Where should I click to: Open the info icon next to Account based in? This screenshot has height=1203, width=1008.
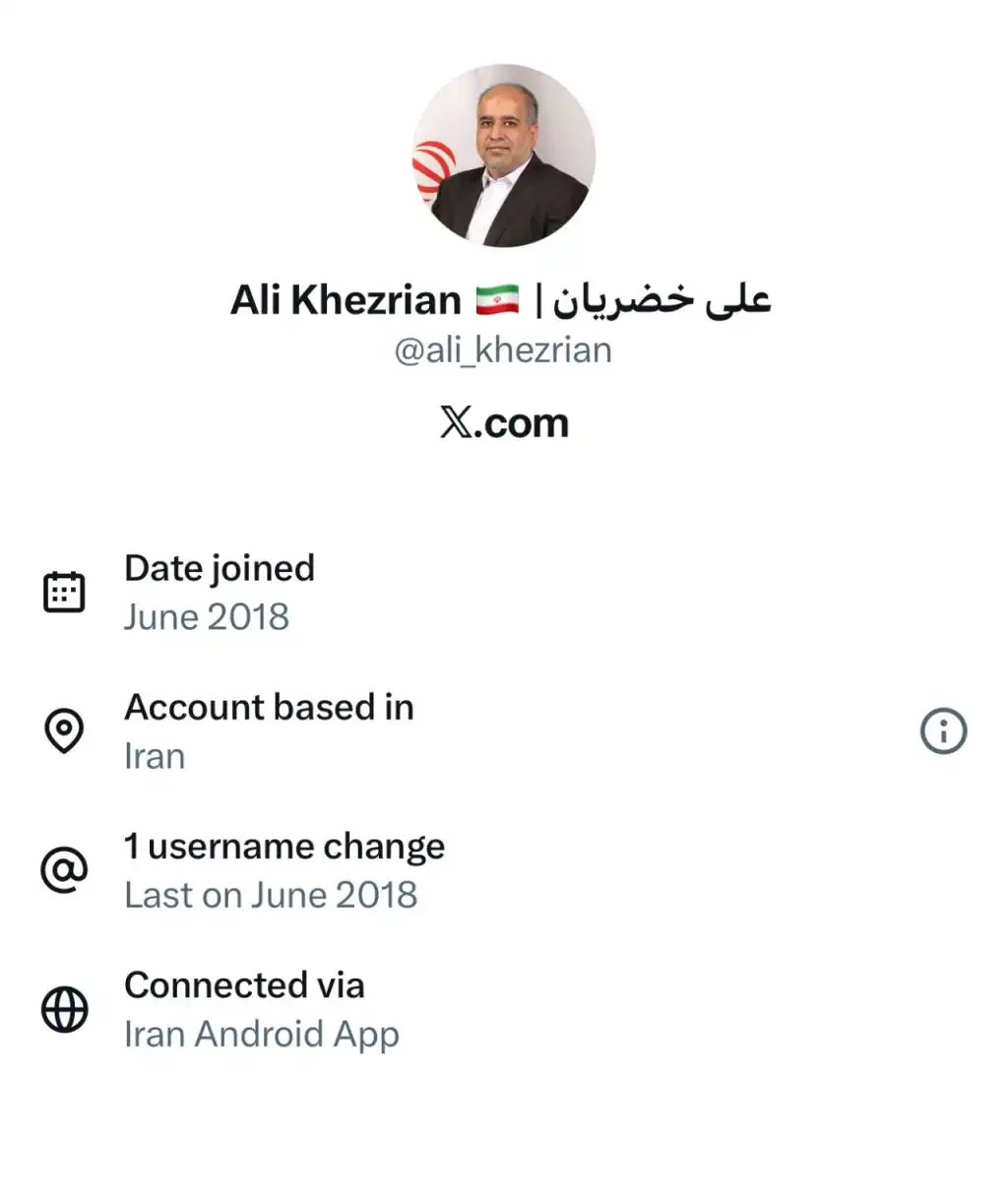pyautogui.click(x=943, y=729)
